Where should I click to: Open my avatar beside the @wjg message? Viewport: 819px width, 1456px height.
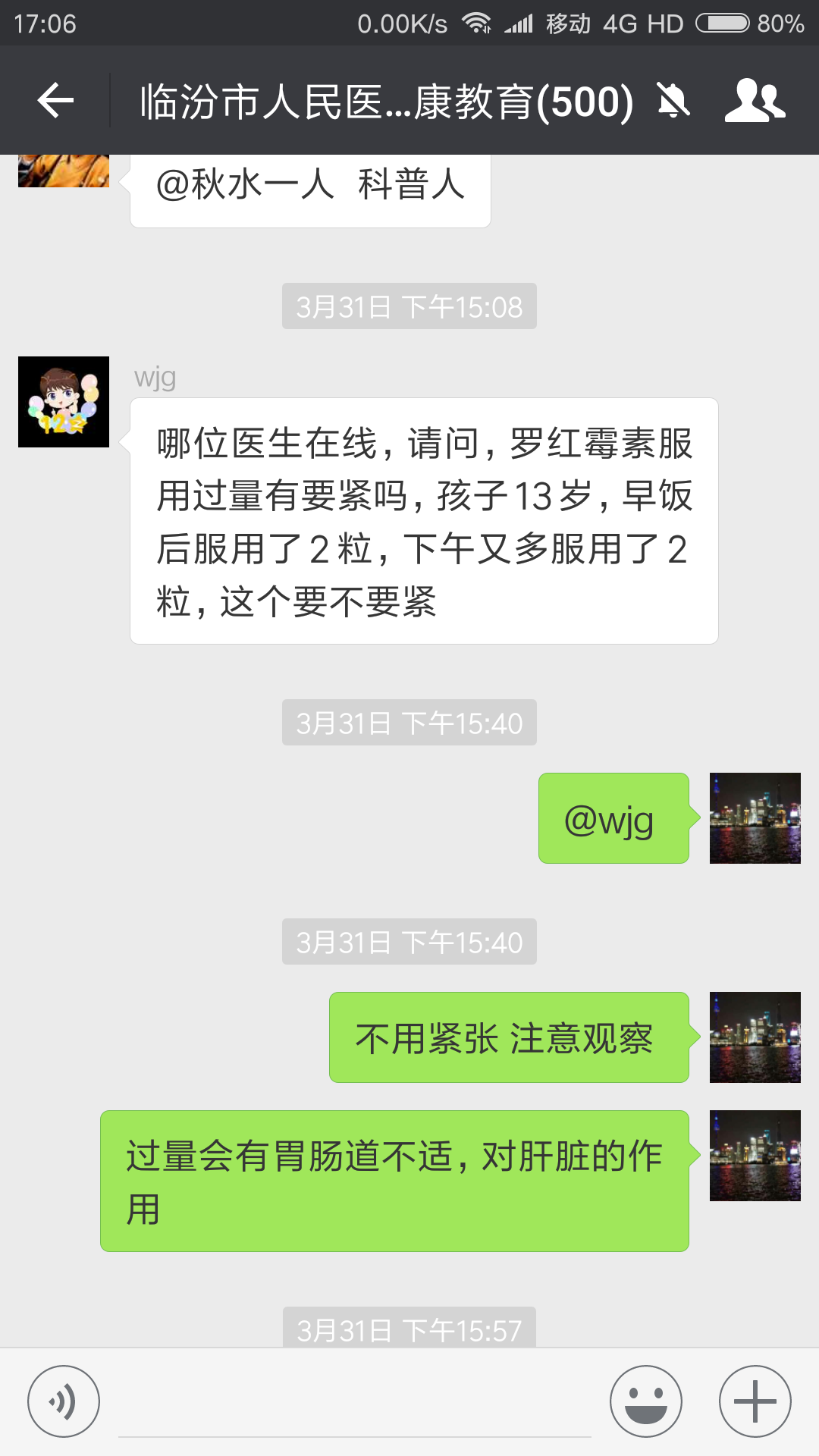coord(755,818)
